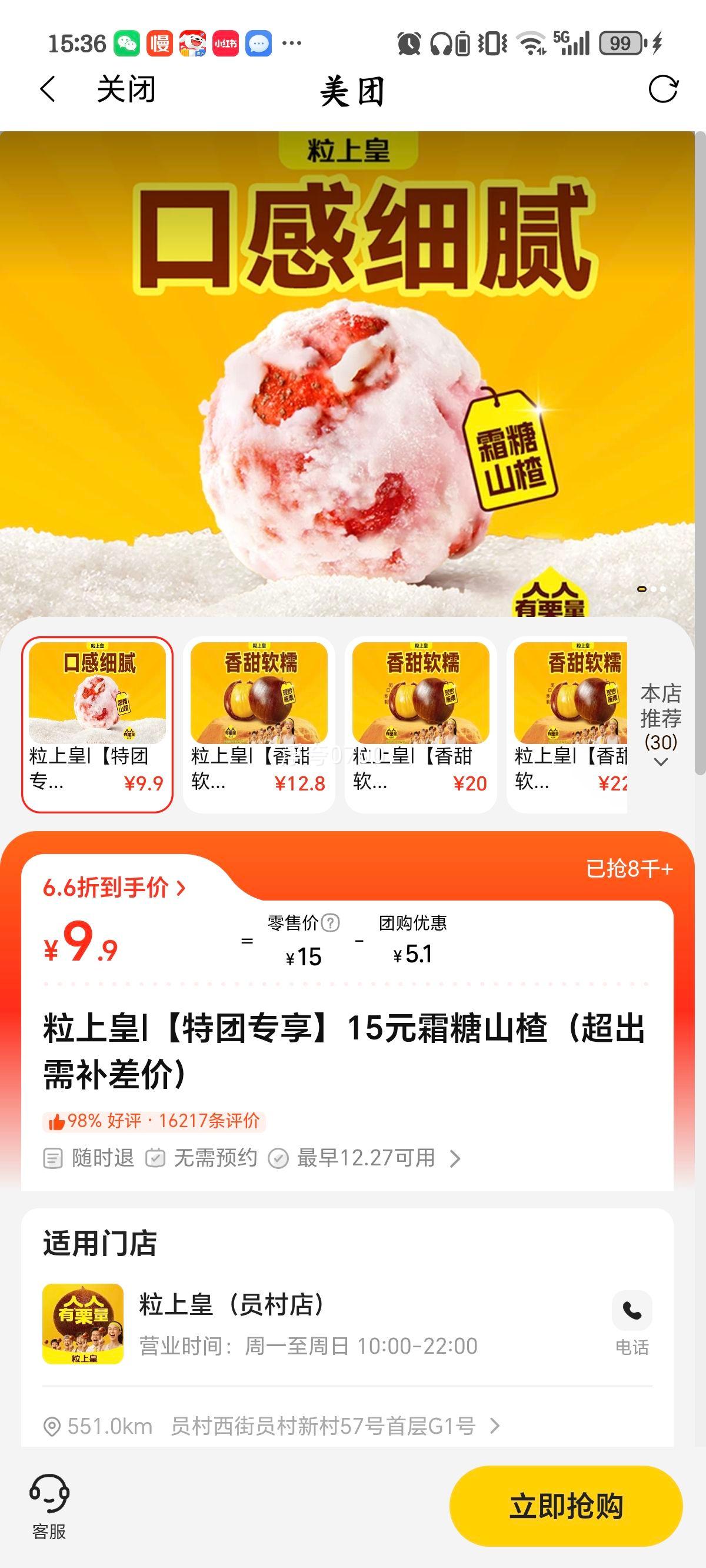
Task: Select the highlighted 霜糖山楂 deal card
Action: (99, 725)
